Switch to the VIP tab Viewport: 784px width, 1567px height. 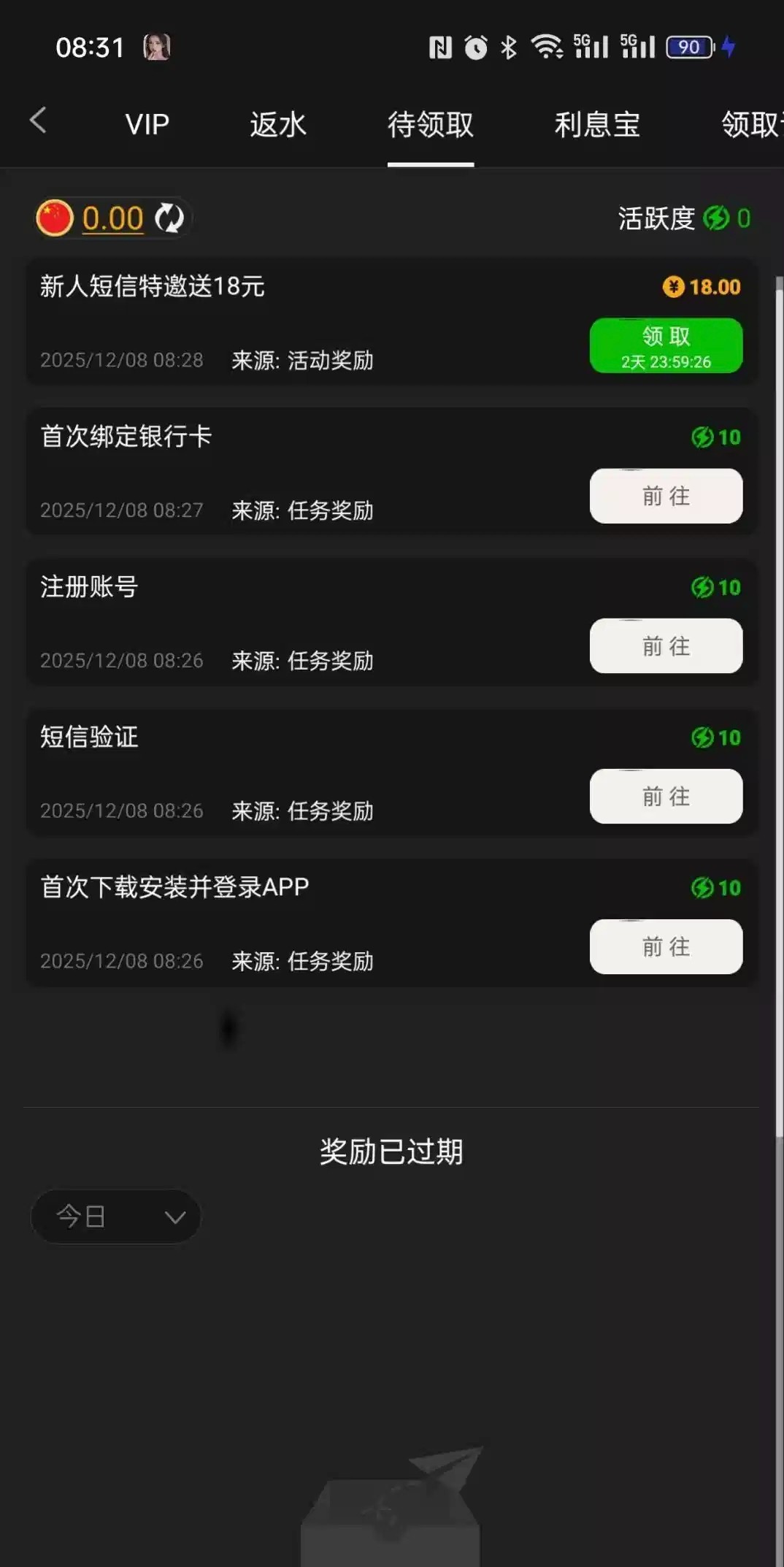(147, 125)
